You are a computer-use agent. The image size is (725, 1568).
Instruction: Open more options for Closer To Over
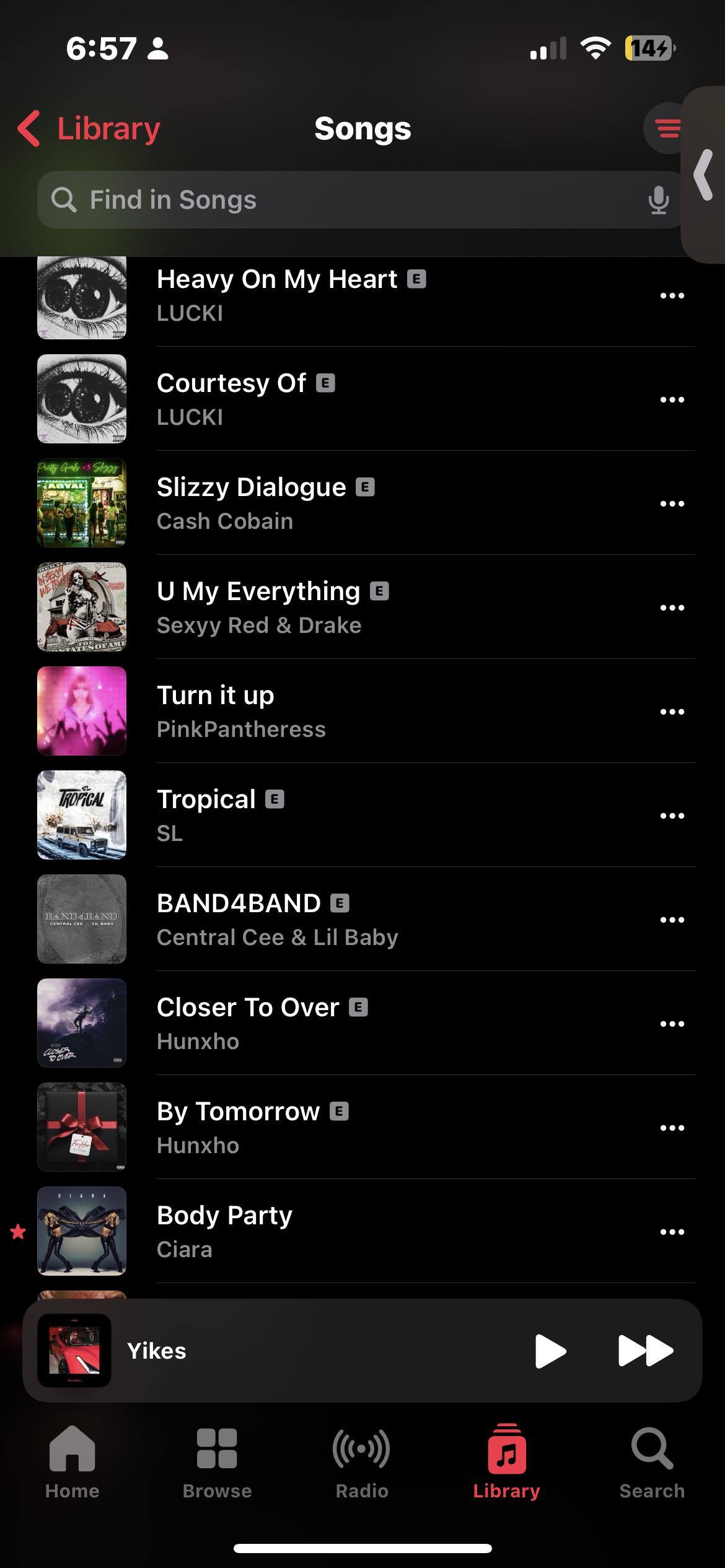tap(672, 1024)
